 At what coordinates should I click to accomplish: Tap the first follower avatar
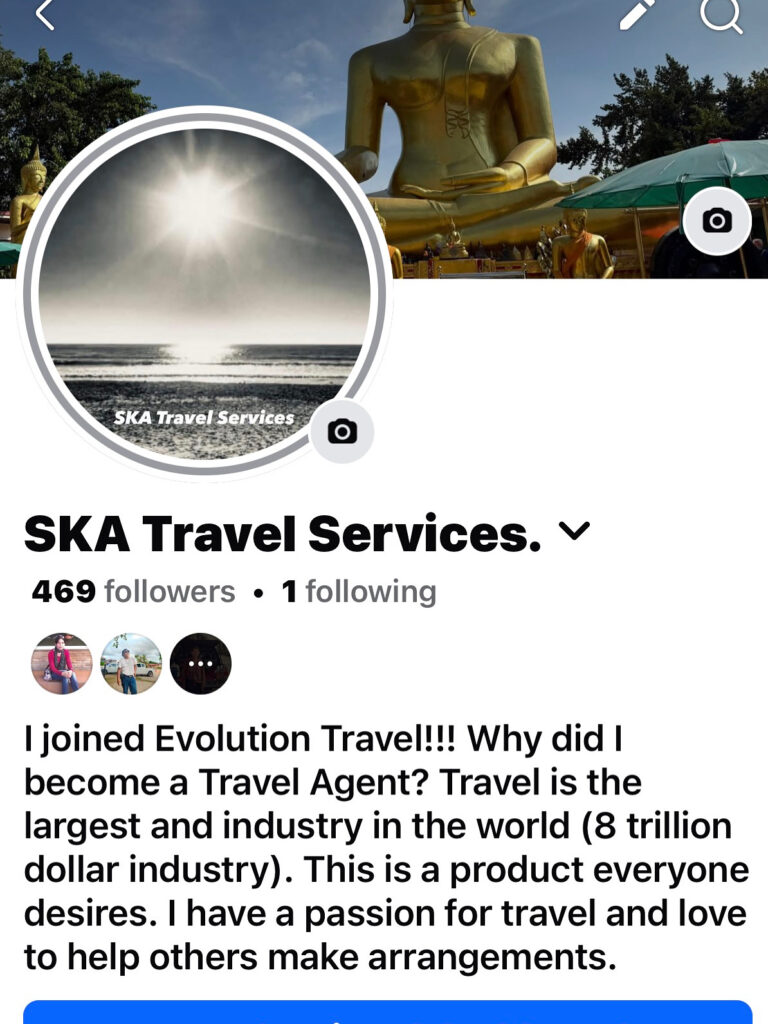pyautogui.click(x=61, y=664)
